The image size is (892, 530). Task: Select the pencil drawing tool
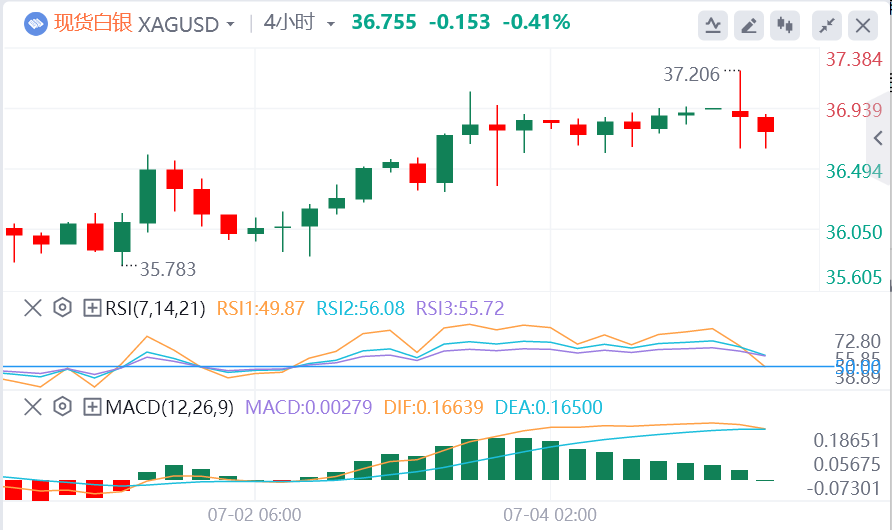pos(748,24)
